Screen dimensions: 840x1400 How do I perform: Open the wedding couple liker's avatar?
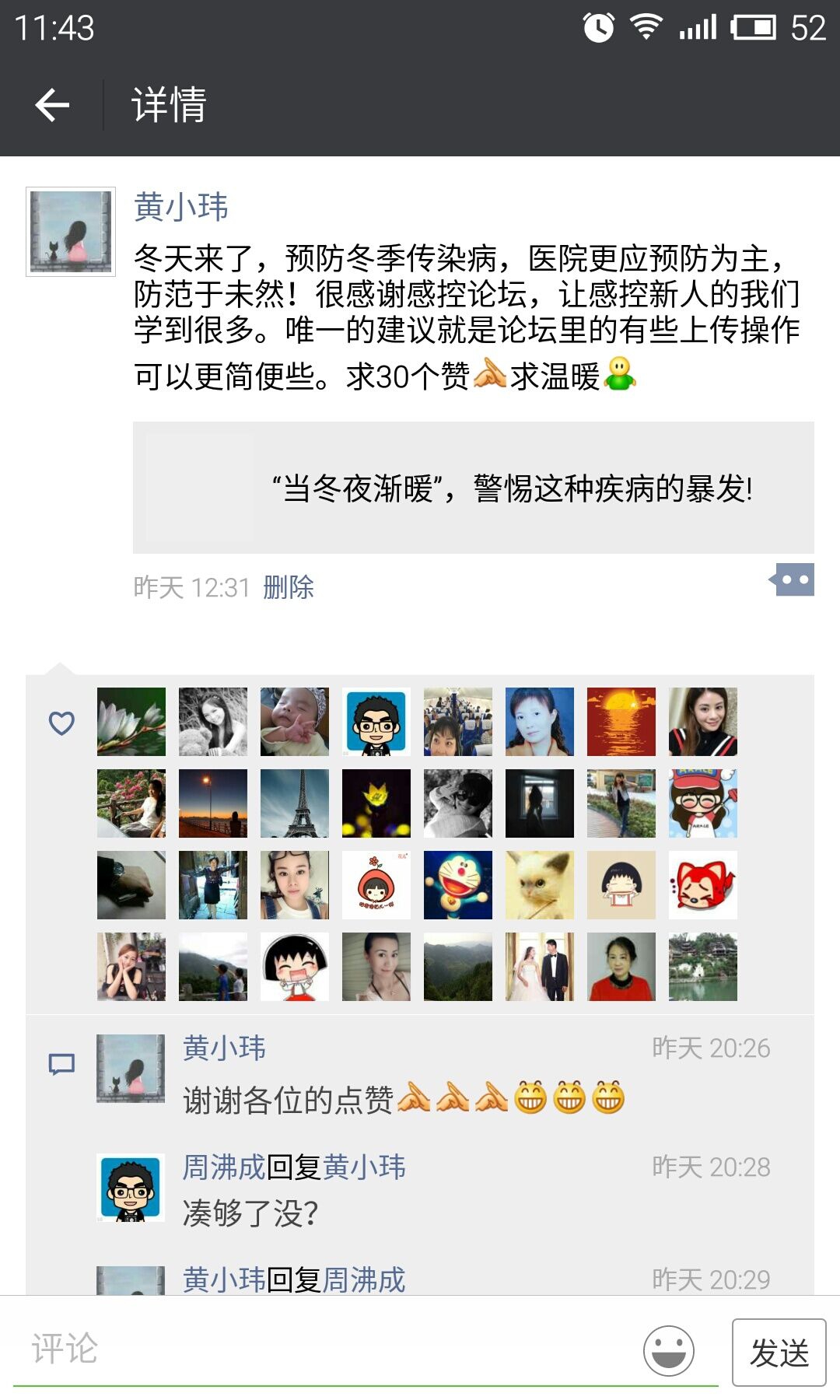(540, 967)
